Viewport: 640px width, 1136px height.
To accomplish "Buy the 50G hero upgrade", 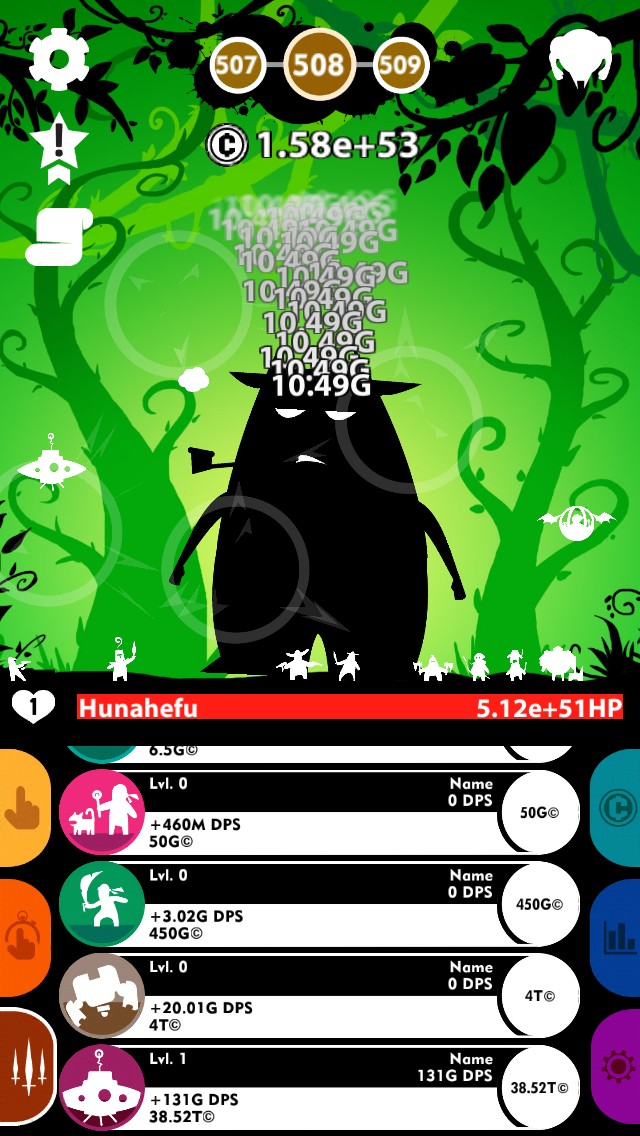I will coord(540,812).
